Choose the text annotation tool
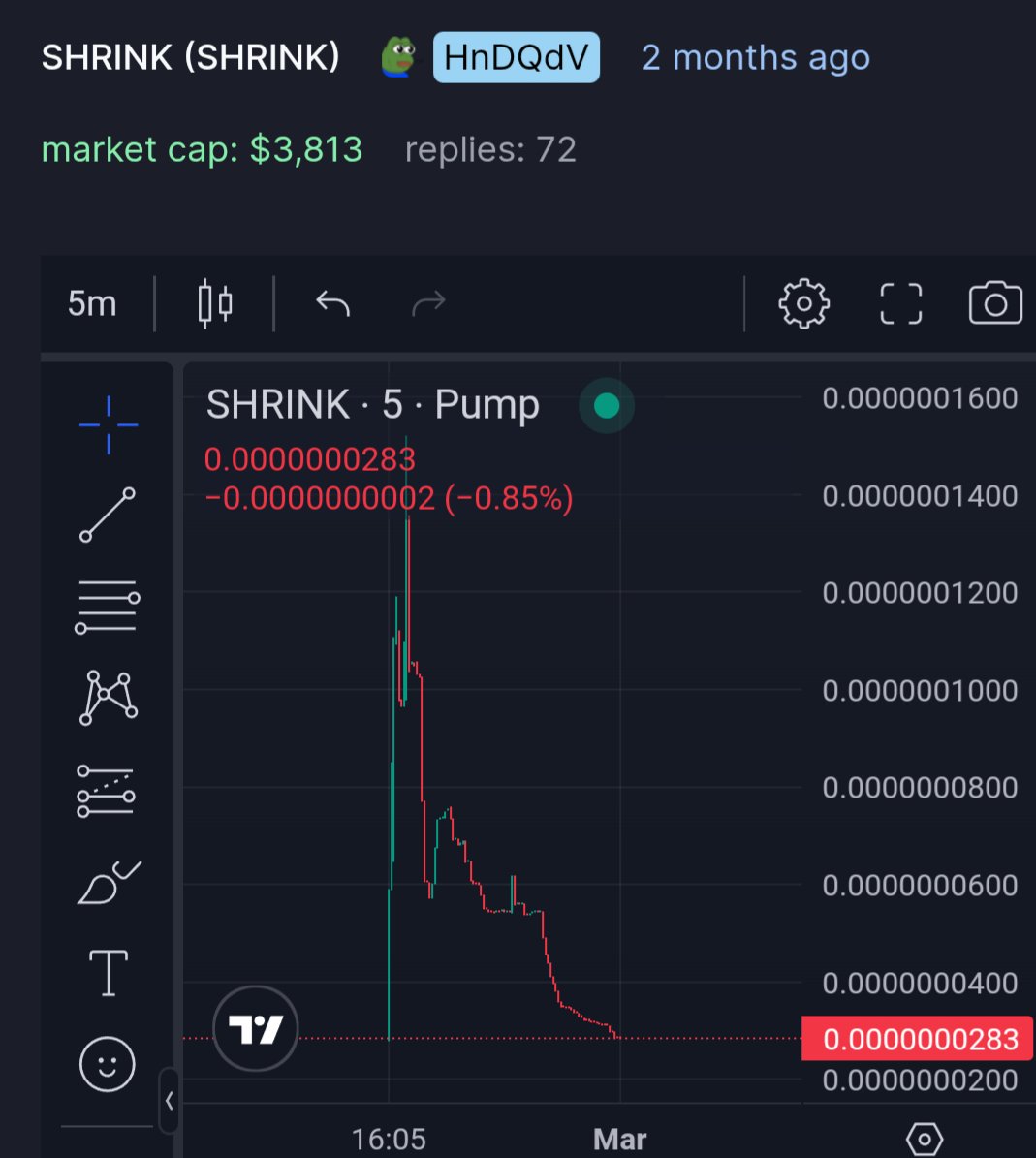This screenshot has width=1036, height=1158. pyautogui.click(x=109, y=973)
